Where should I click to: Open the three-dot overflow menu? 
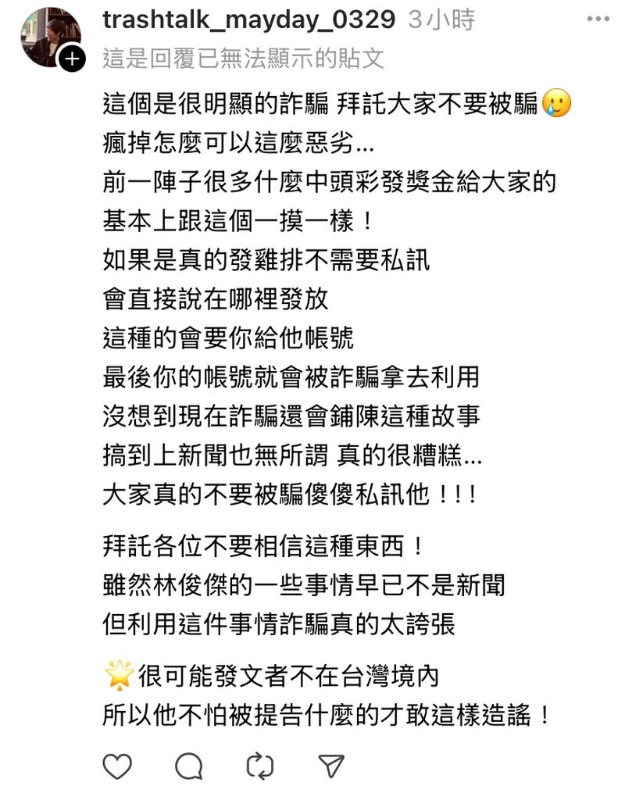[x=598, y=19]
